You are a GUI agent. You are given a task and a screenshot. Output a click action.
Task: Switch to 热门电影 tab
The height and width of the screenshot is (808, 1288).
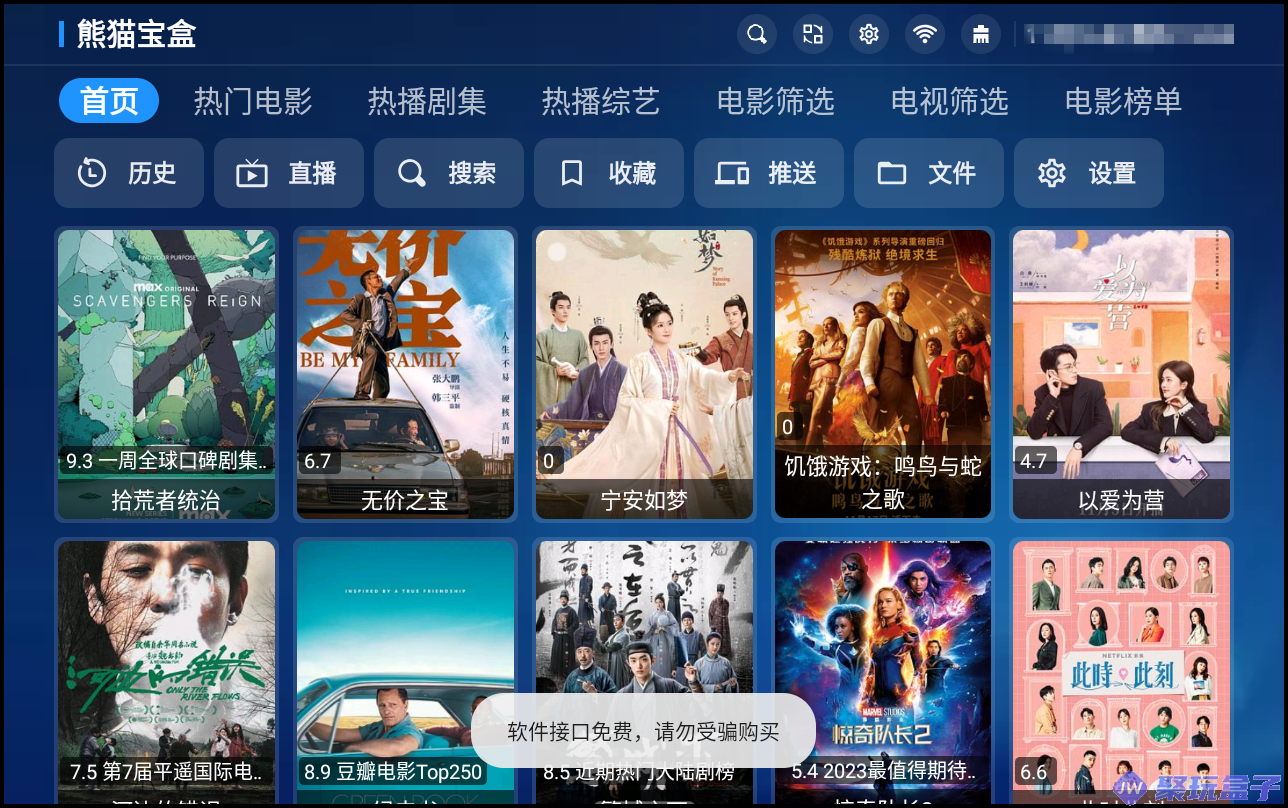tap(253, 101)
